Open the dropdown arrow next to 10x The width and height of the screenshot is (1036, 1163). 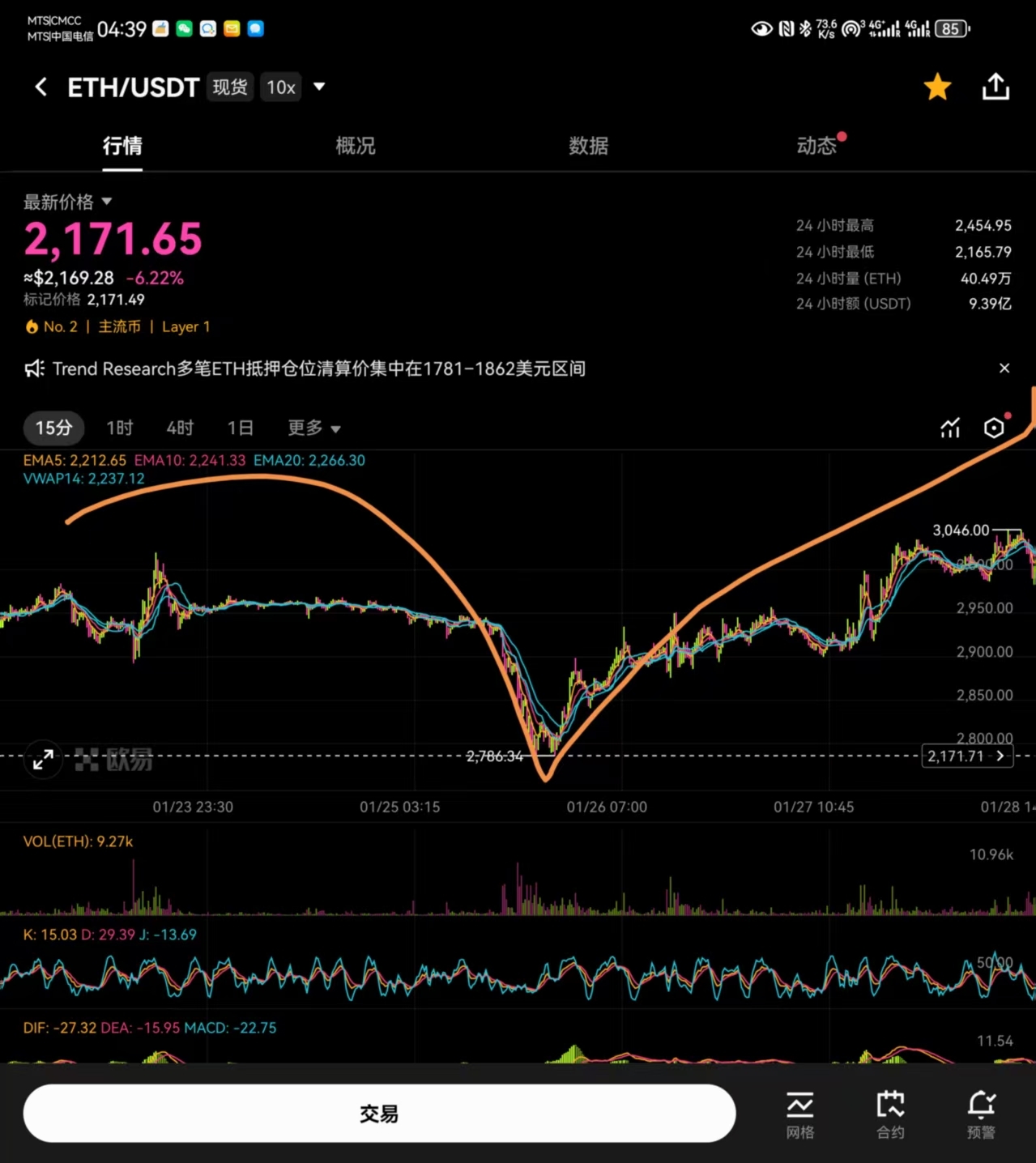click(318, 87)
